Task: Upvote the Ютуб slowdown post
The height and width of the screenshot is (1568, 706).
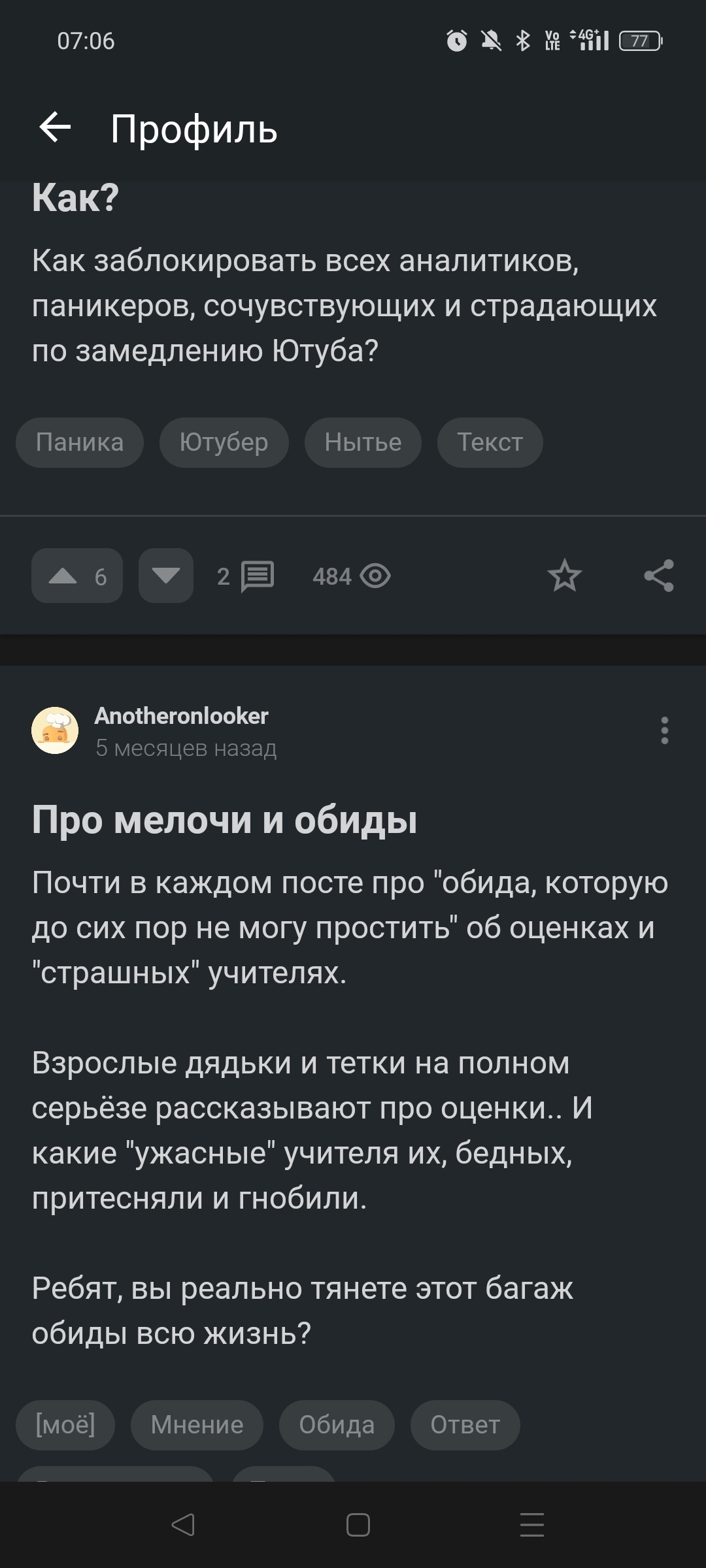Action: pos(76,576)
